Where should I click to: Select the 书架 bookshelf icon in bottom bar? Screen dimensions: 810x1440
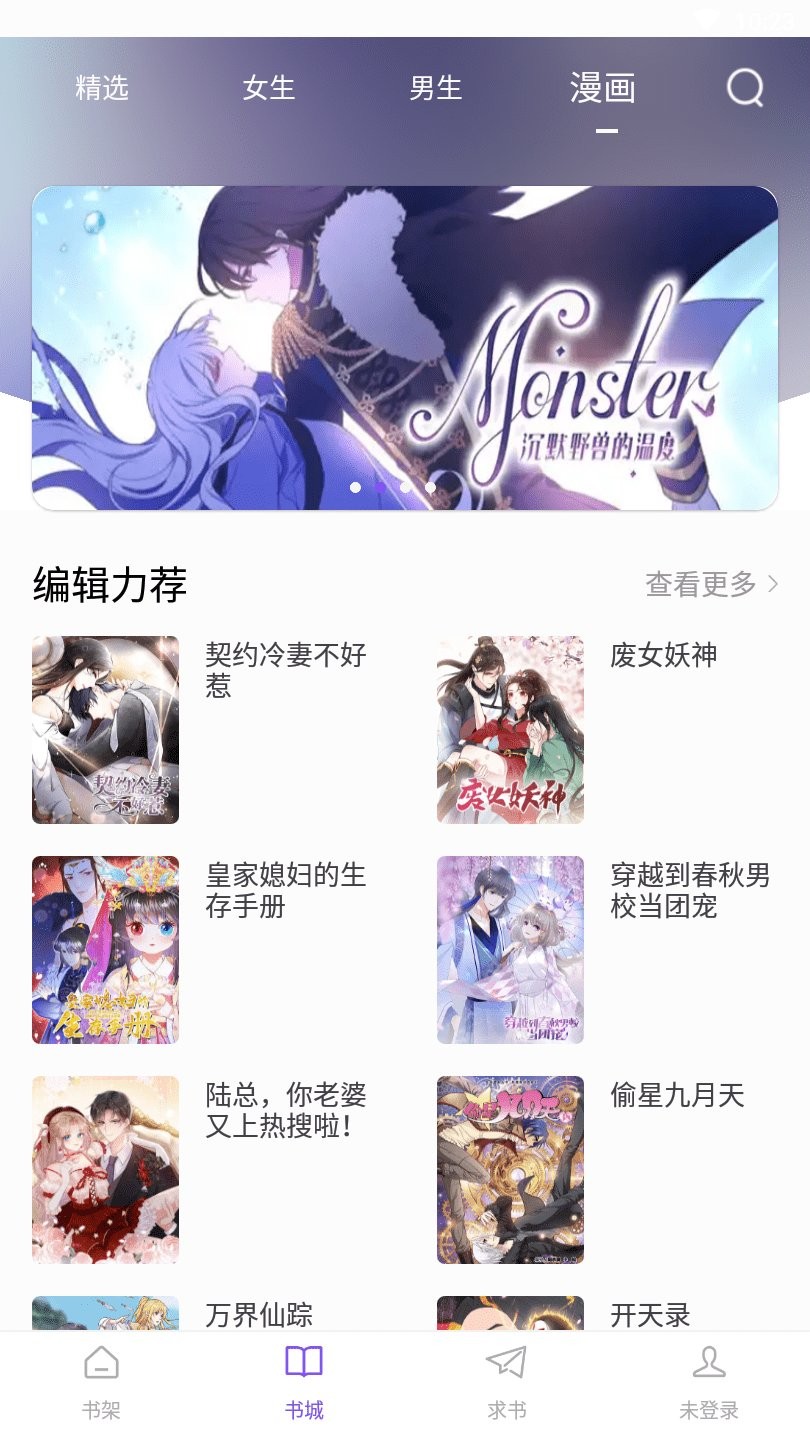(x=101, y=1364)
